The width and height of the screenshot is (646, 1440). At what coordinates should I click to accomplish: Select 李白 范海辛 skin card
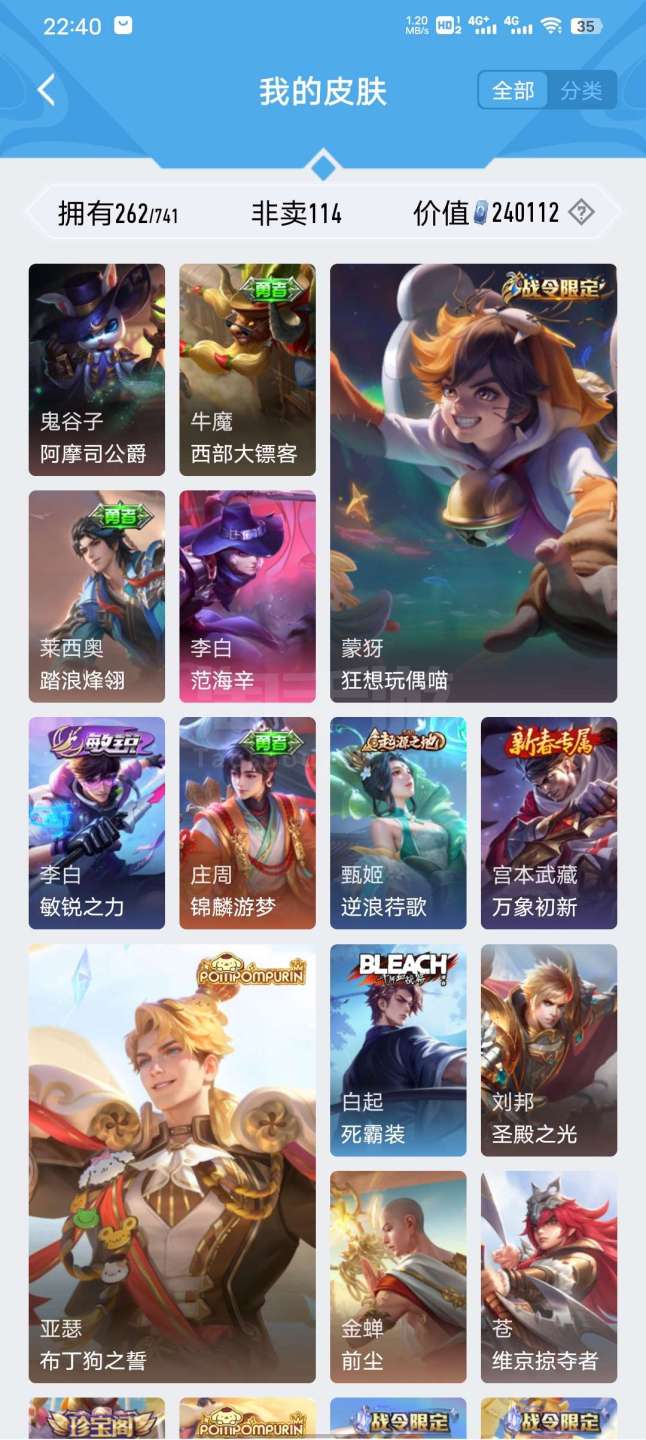pos(247,596)
